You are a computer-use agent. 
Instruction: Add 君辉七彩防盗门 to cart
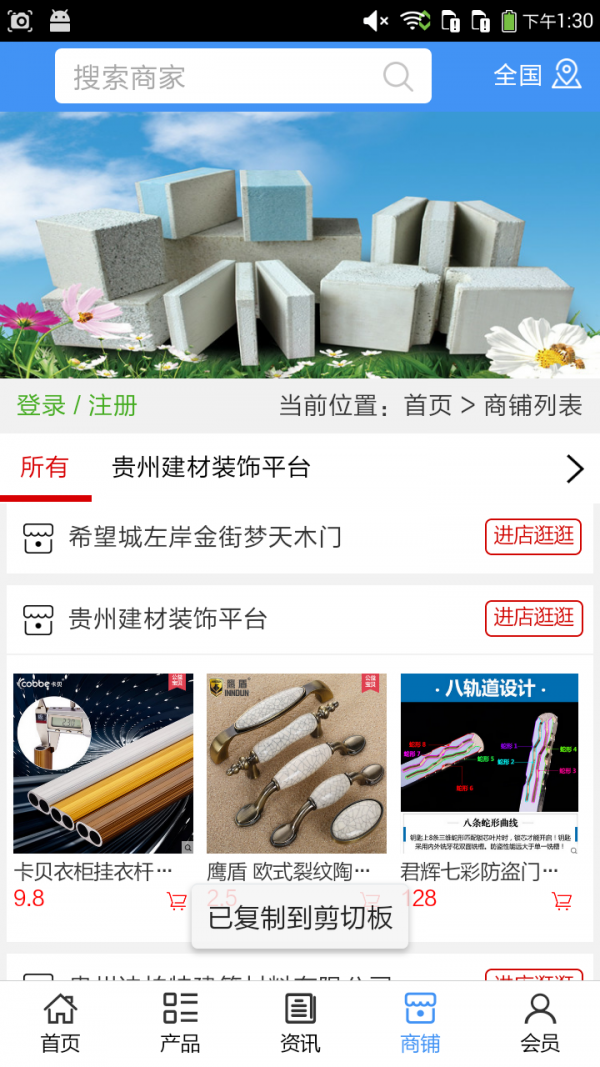click(562, 901)
